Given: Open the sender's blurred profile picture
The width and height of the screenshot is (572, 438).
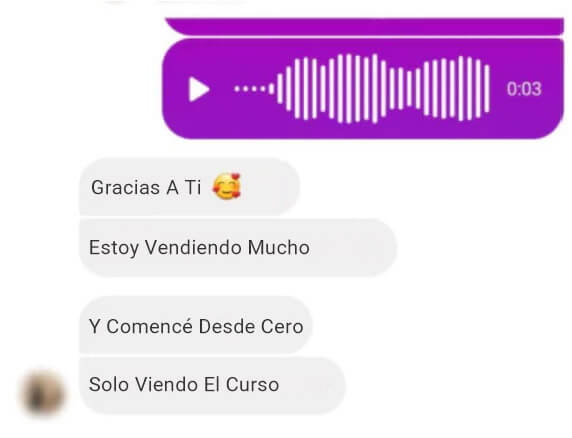Looking at the screenshot, I should coord(43,394).
